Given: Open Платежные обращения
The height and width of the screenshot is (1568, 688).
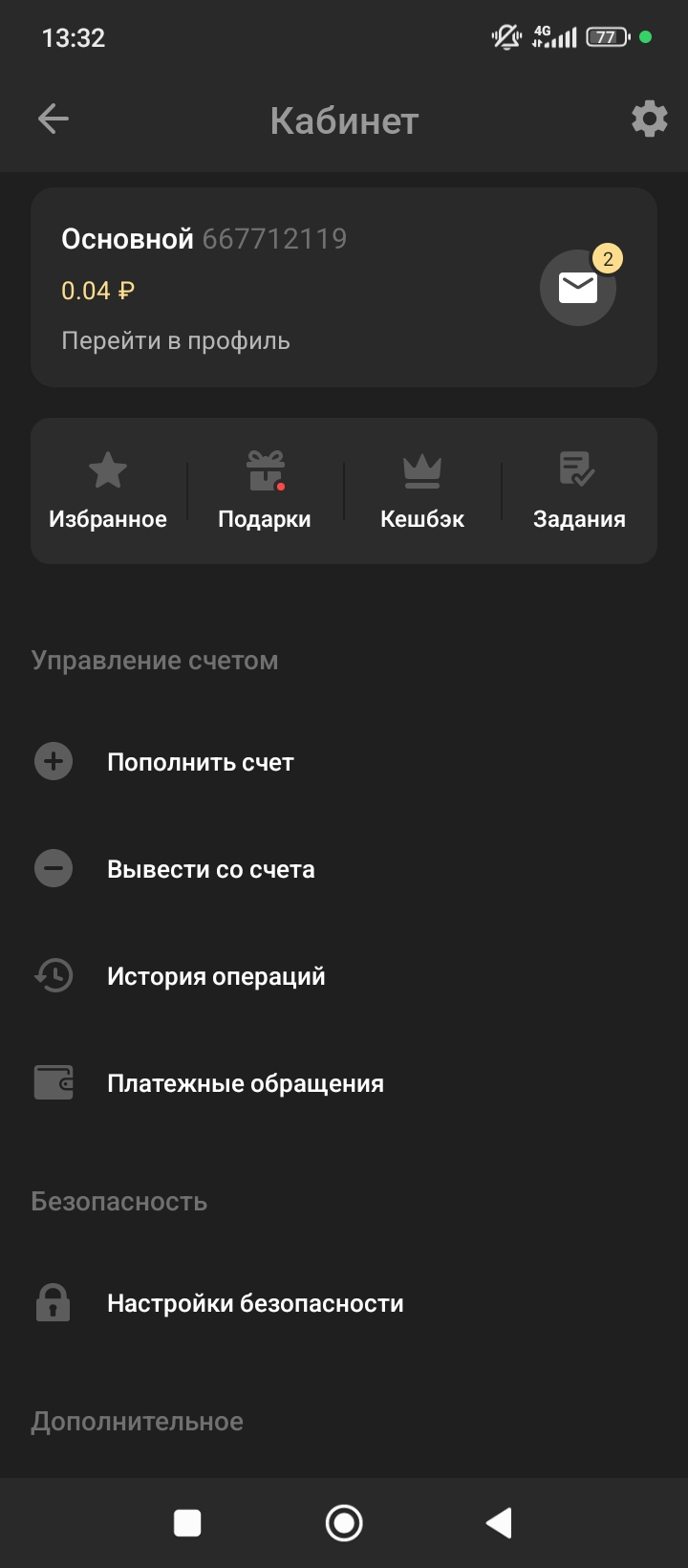Looking at the screenshot, I should (x=246, y=1083).
